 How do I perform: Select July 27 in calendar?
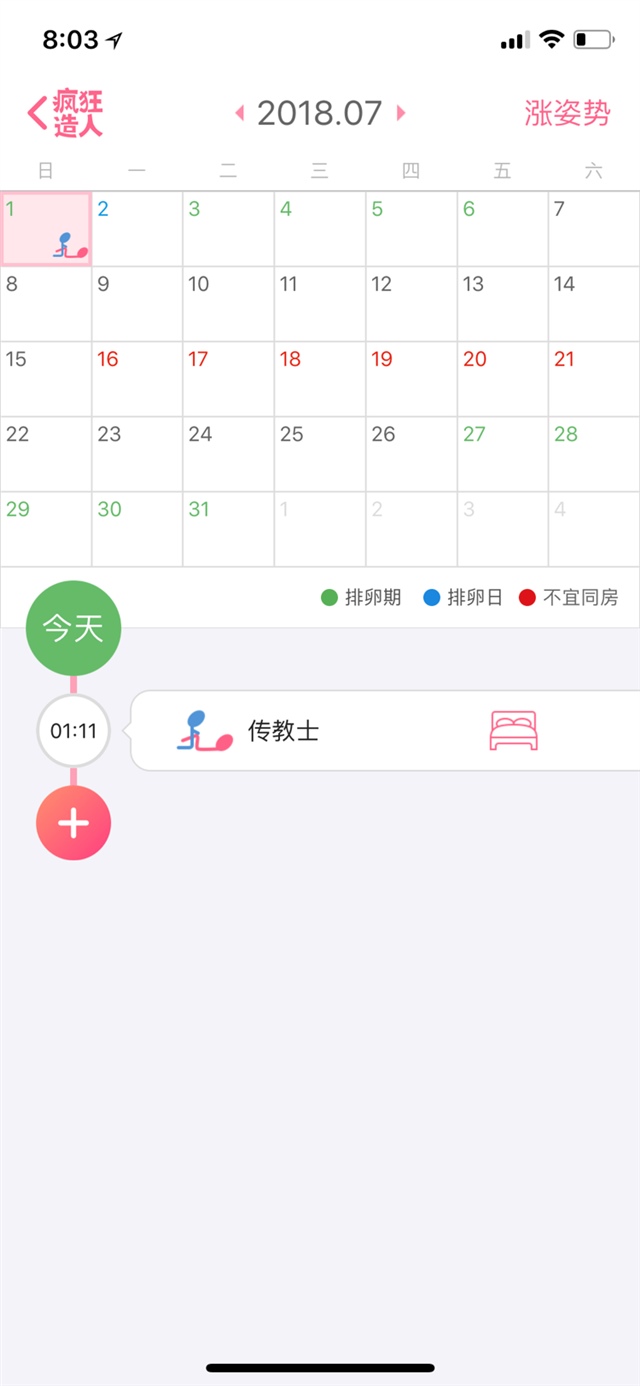pos(502,454)
